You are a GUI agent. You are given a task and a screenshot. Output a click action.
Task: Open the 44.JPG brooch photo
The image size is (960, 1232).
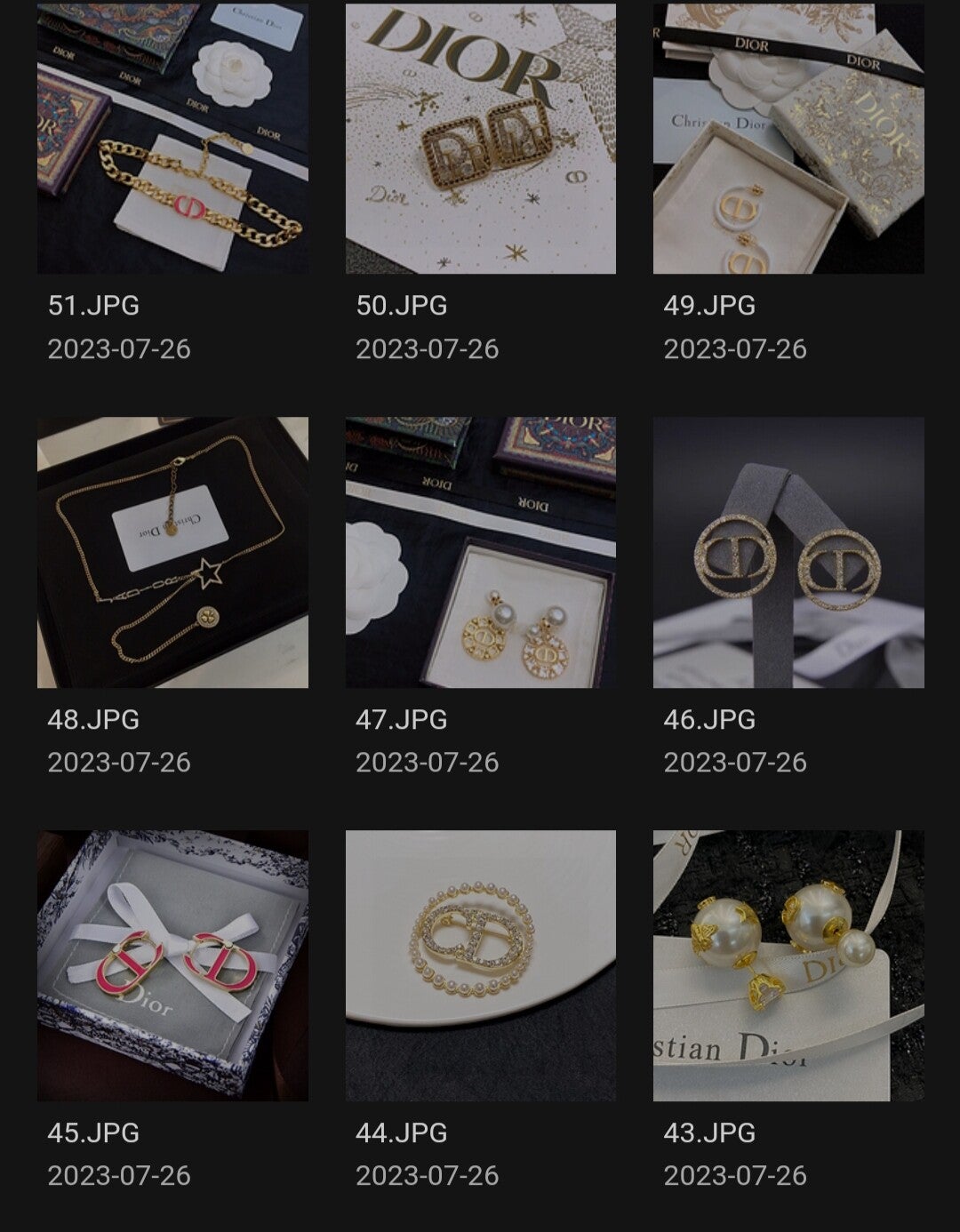[x=480, y=965]
